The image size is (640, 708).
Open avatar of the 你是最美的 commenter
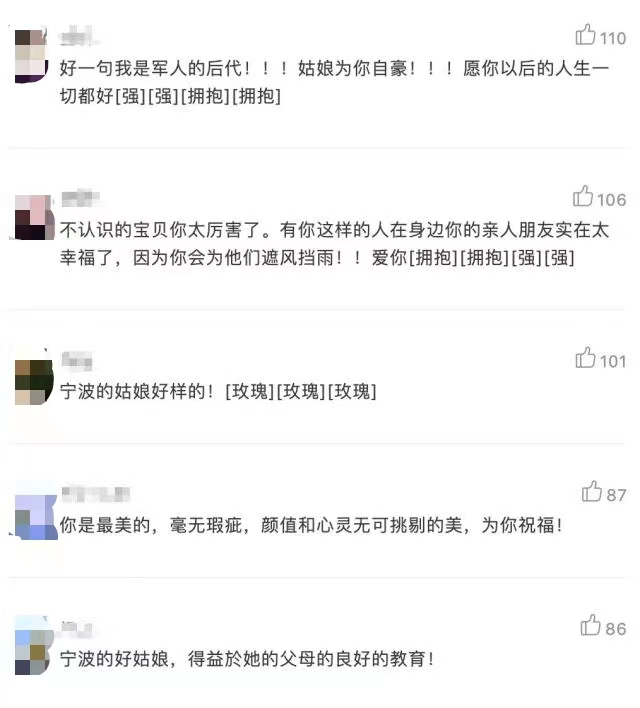(x=35, y=512)
